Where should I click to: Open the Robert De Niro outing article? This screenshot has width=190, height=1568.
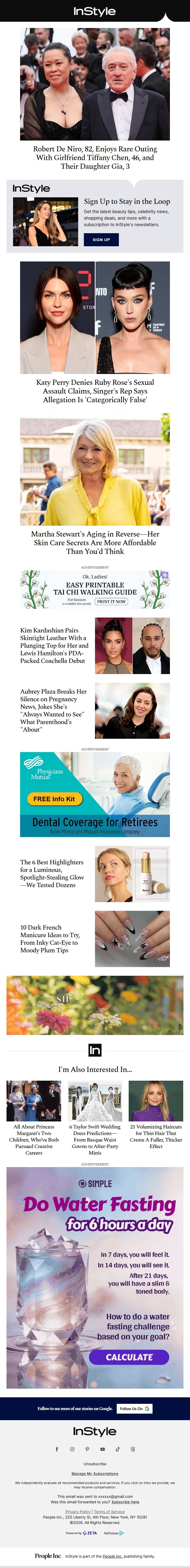point(95,157)
